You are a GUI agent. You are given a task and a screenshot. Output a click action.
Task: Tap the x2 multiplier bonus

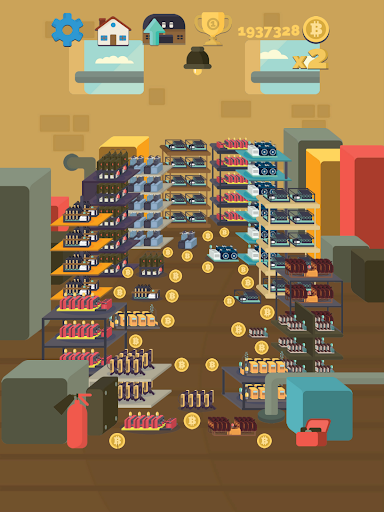(310, 59)
